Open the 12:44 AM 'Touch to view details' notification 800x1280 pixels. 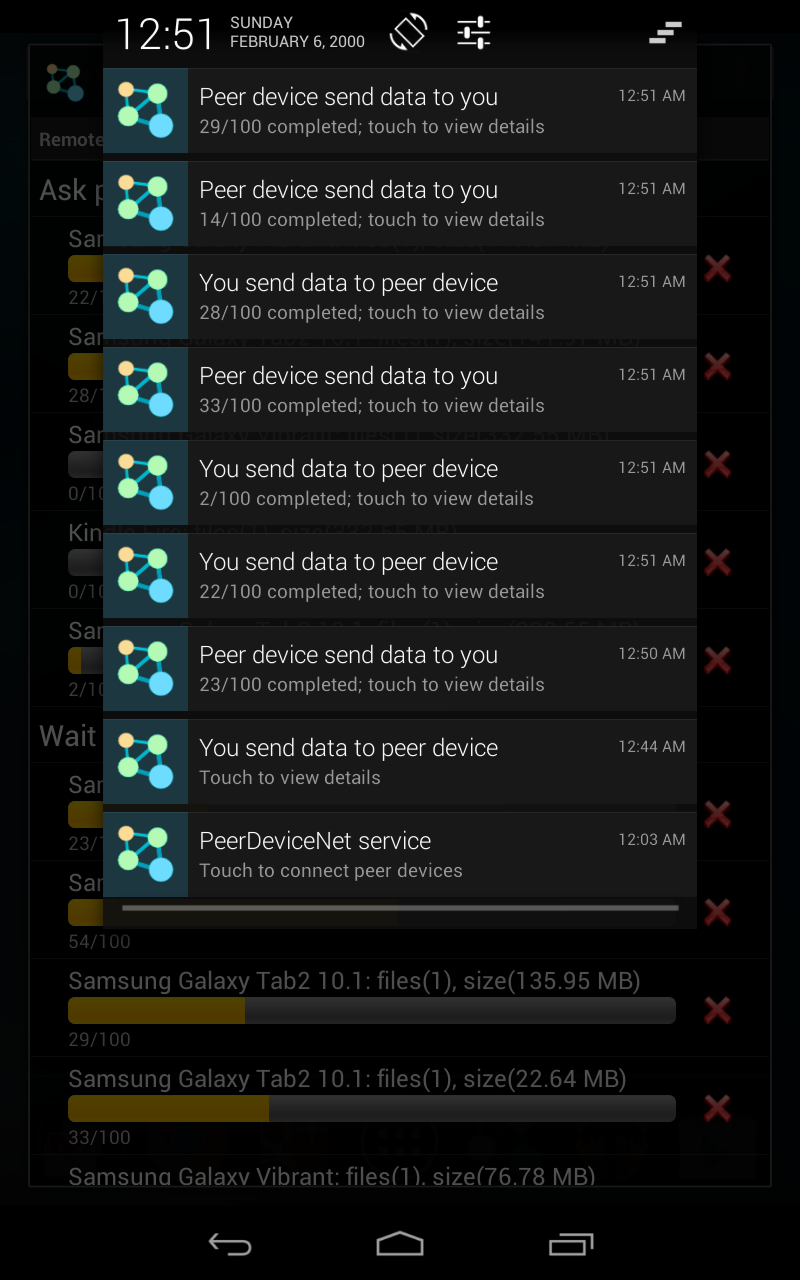(x=400, y=762)
